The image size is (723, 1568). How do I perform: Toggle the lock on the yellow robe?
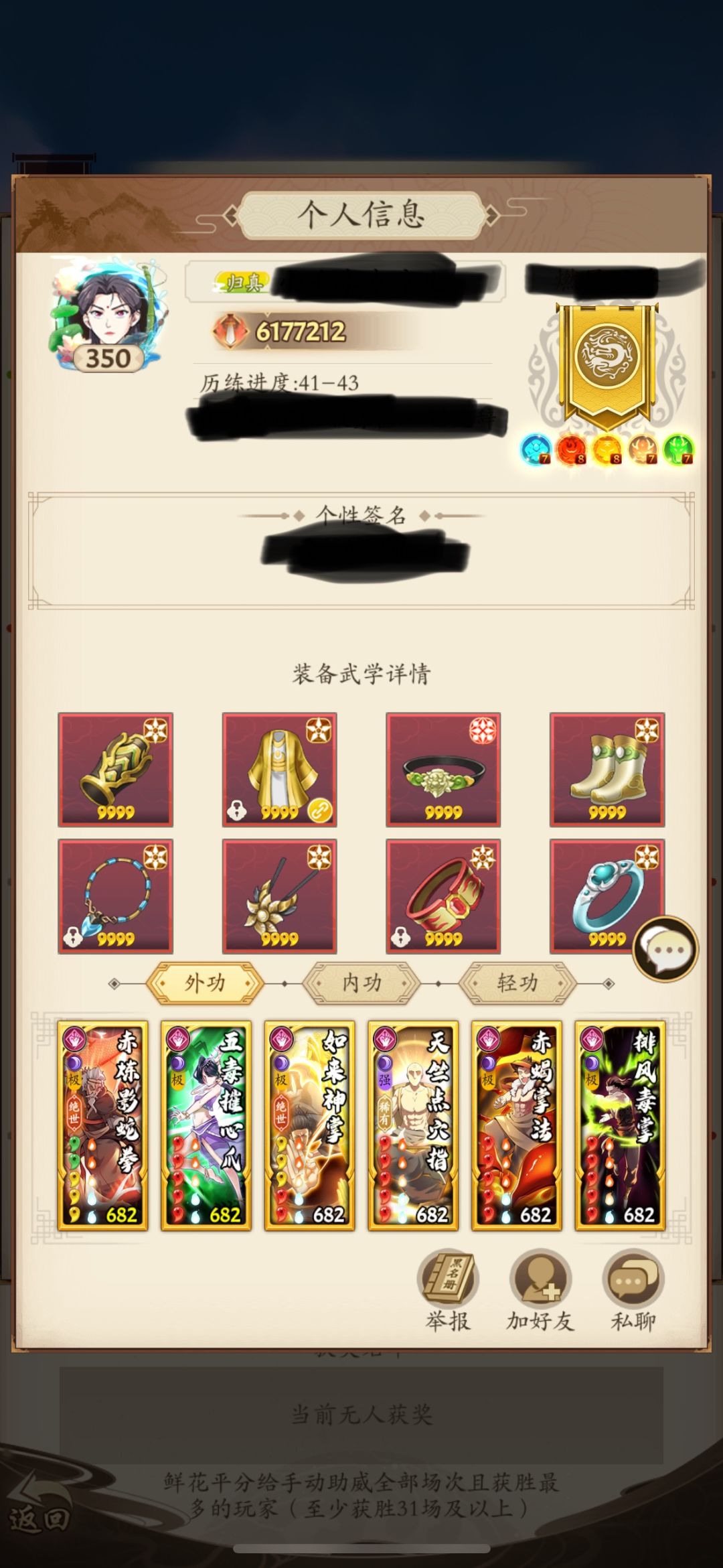(236, 809)
